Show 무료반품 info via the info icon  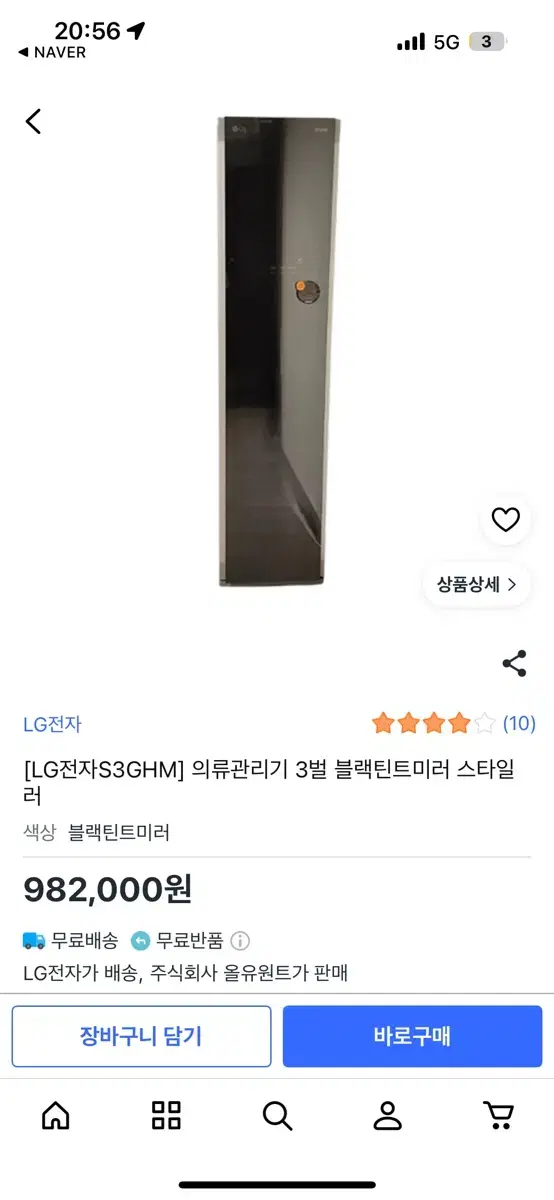[240, 941]
